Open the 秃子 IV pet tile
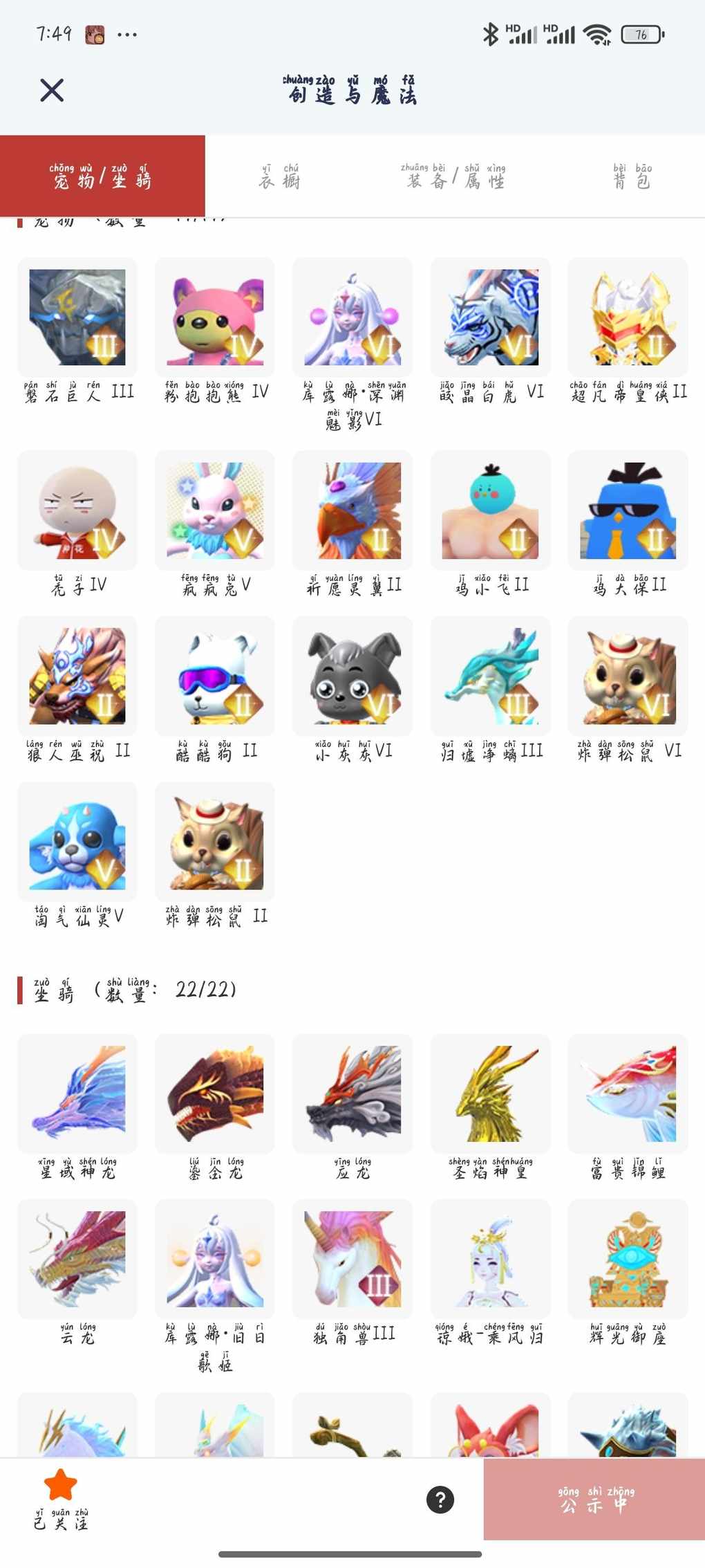 (77, 510)
